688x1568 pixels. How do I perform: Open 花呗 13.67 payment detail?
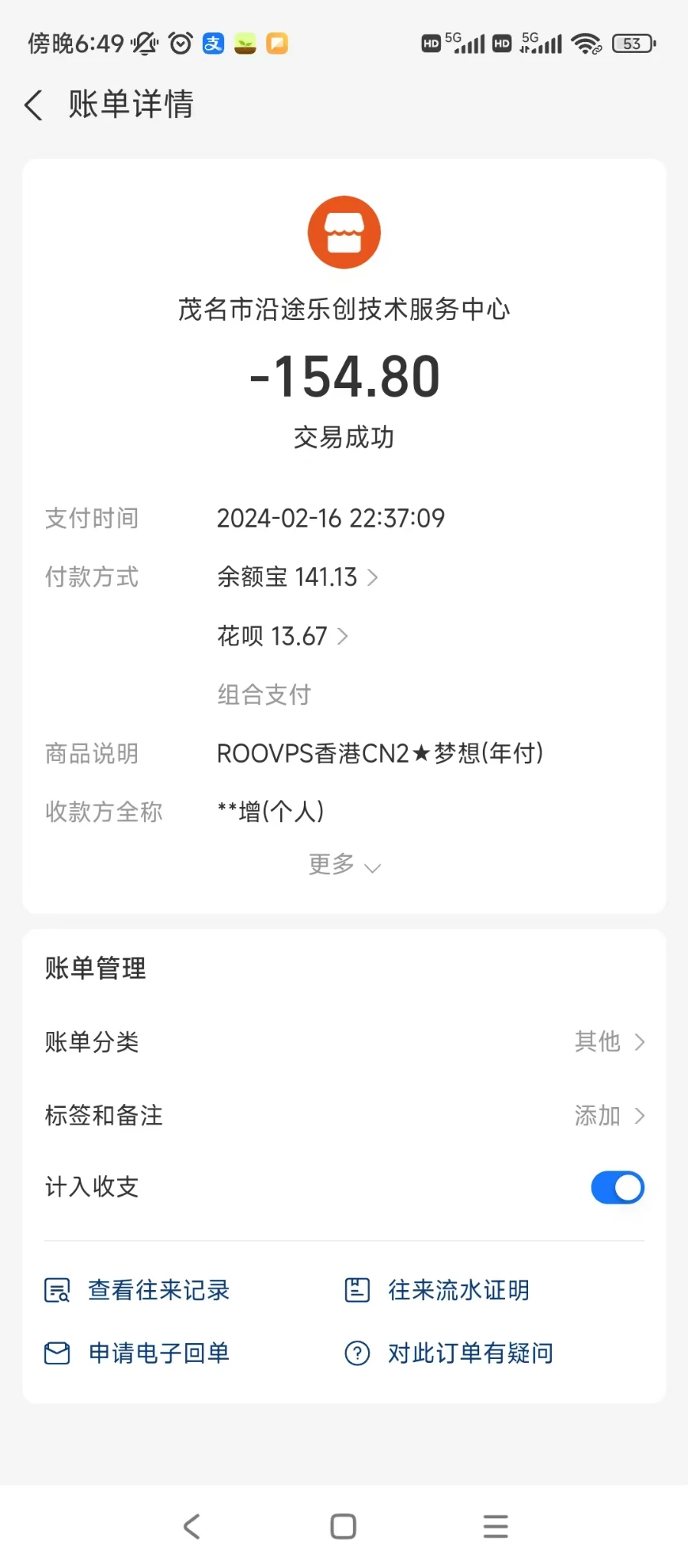[x=282, y=636]
